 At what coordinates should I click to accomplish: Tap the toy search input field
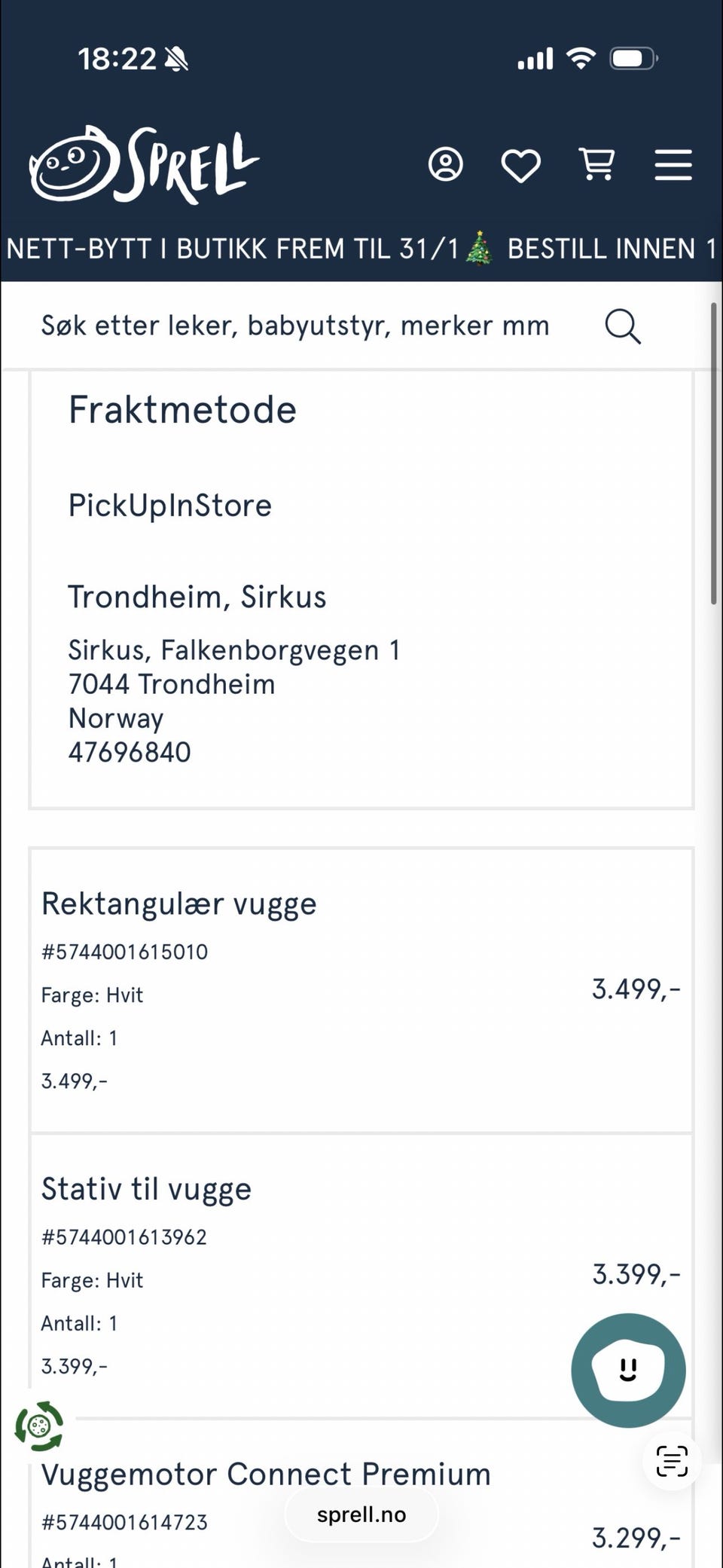click(x=295, y=326)
